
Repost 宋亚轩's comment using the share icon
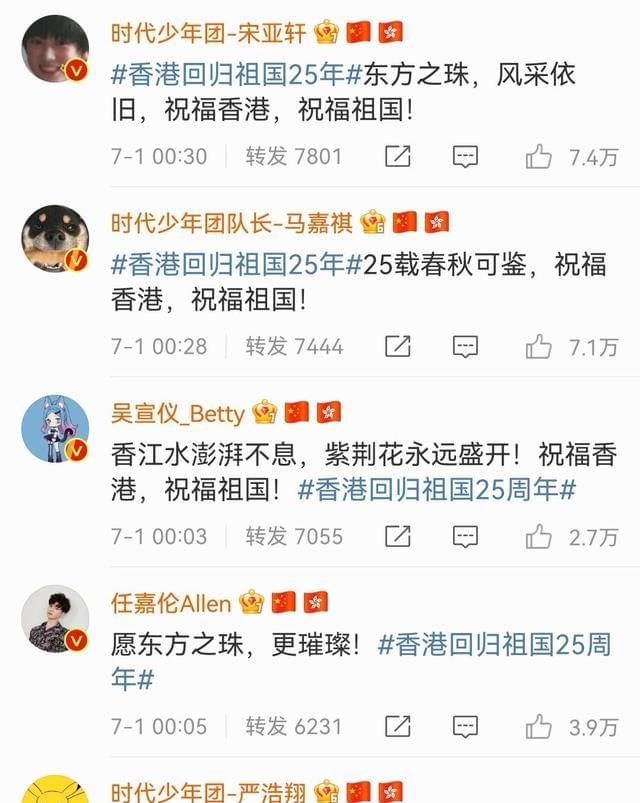(397, 156)
